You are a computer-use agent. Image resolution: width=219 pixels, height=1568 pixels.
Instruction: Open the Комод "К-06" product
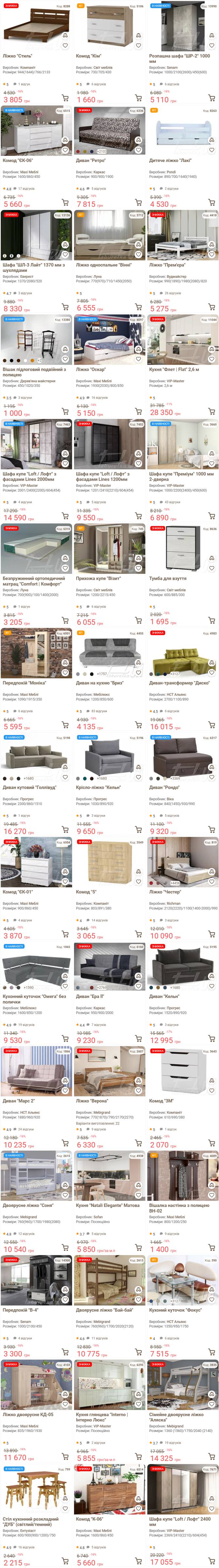click(89, 1519)
